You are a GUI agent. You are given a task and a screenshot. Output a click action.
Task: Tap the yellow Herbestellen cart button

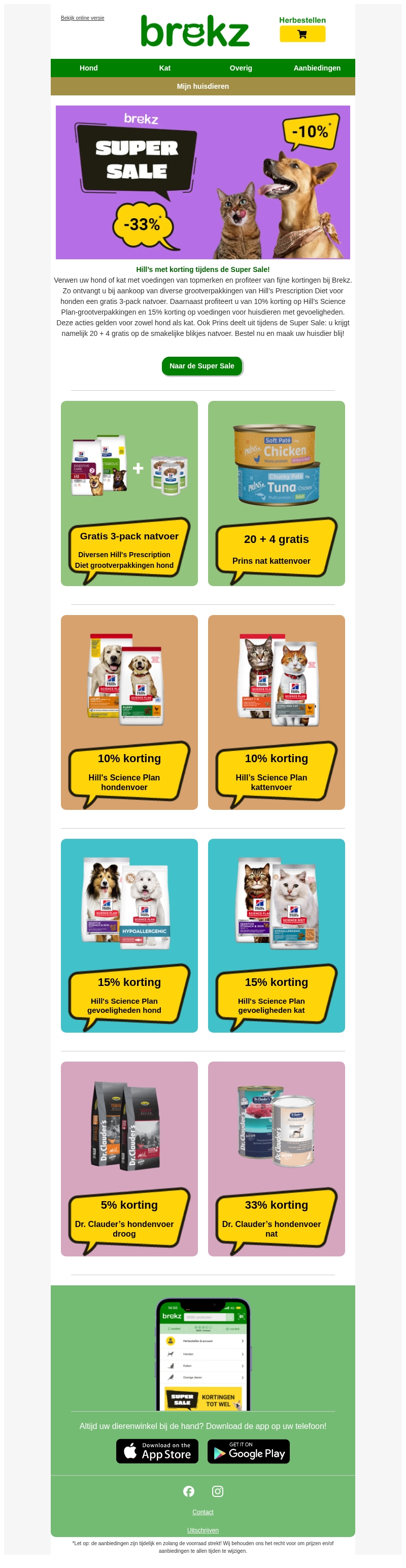302,34
